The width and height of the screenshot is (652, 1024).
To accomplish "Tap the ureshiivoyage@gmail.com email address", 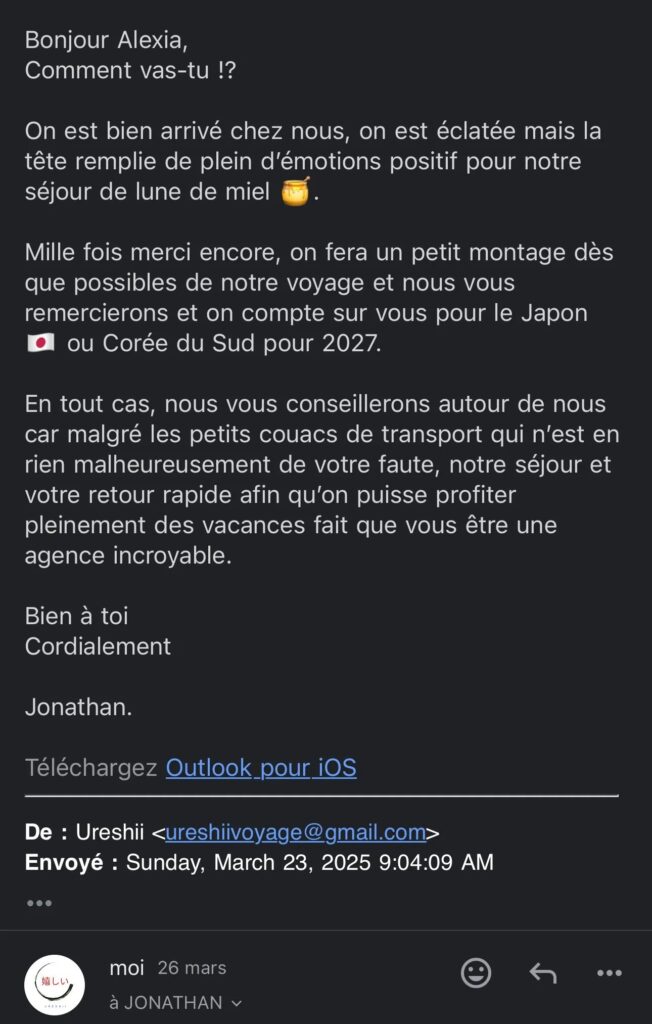I will (x=296, y=832).
